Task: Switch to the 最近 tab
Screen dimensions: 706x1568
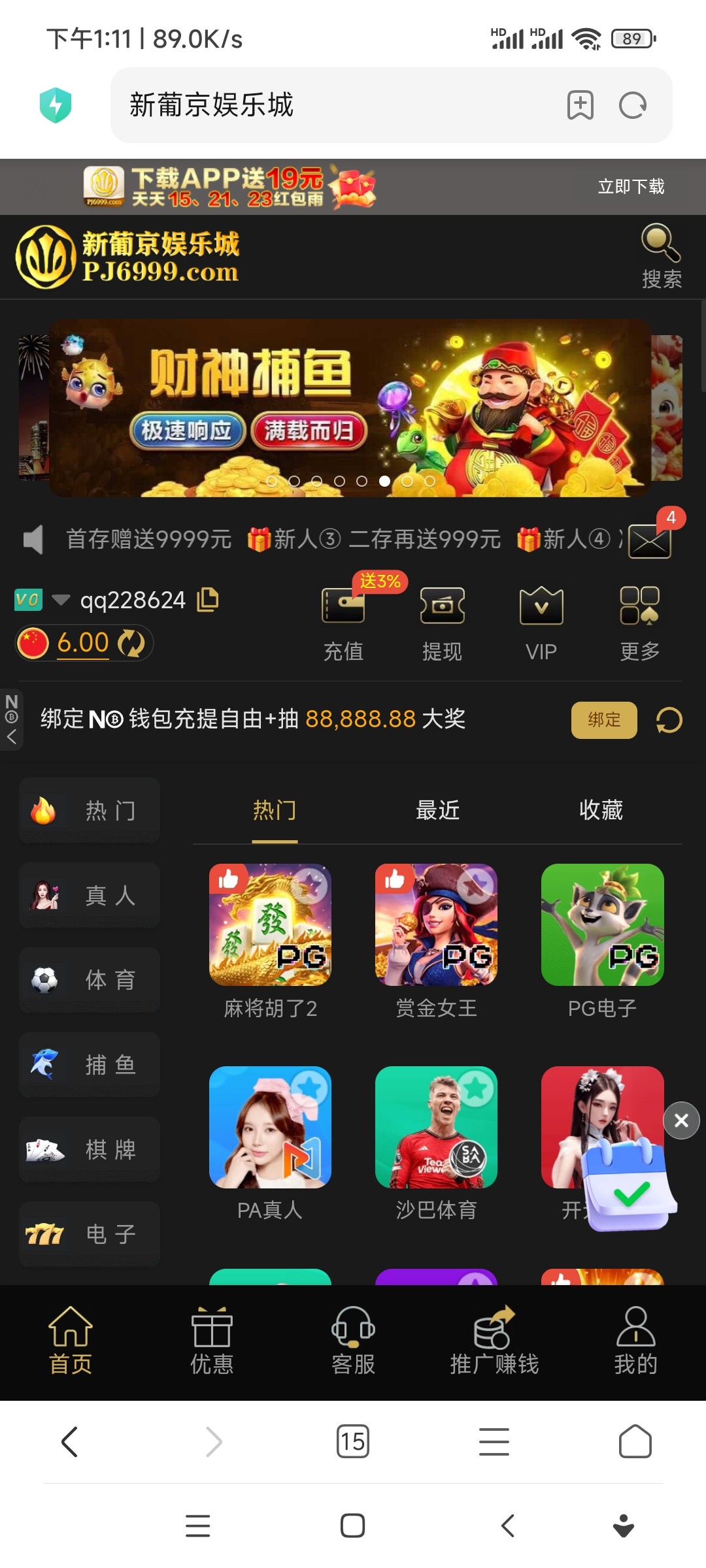Action: (437, 810)
